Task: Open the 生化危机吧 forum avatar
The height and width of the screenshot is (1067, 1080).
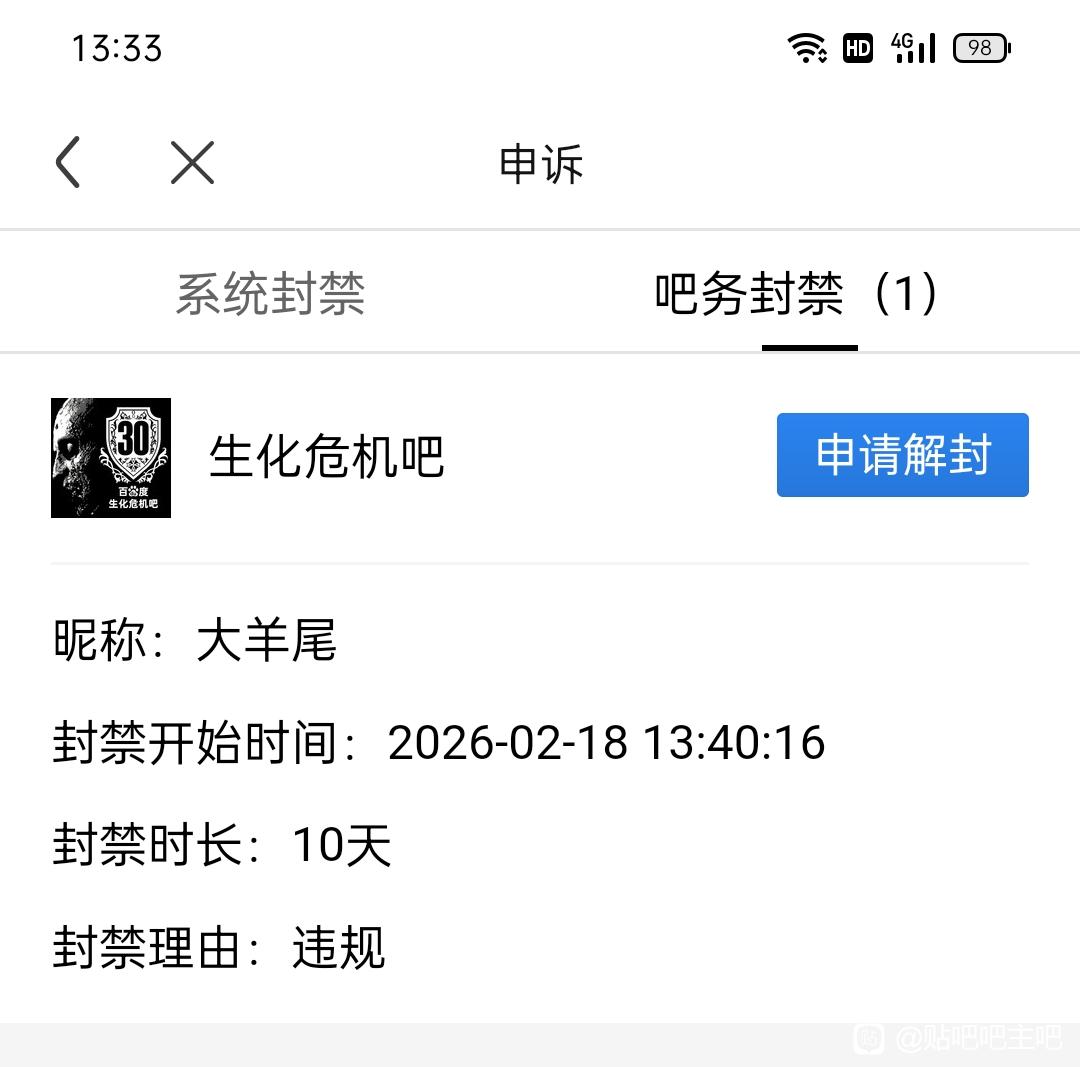Action: coord(111,458)
